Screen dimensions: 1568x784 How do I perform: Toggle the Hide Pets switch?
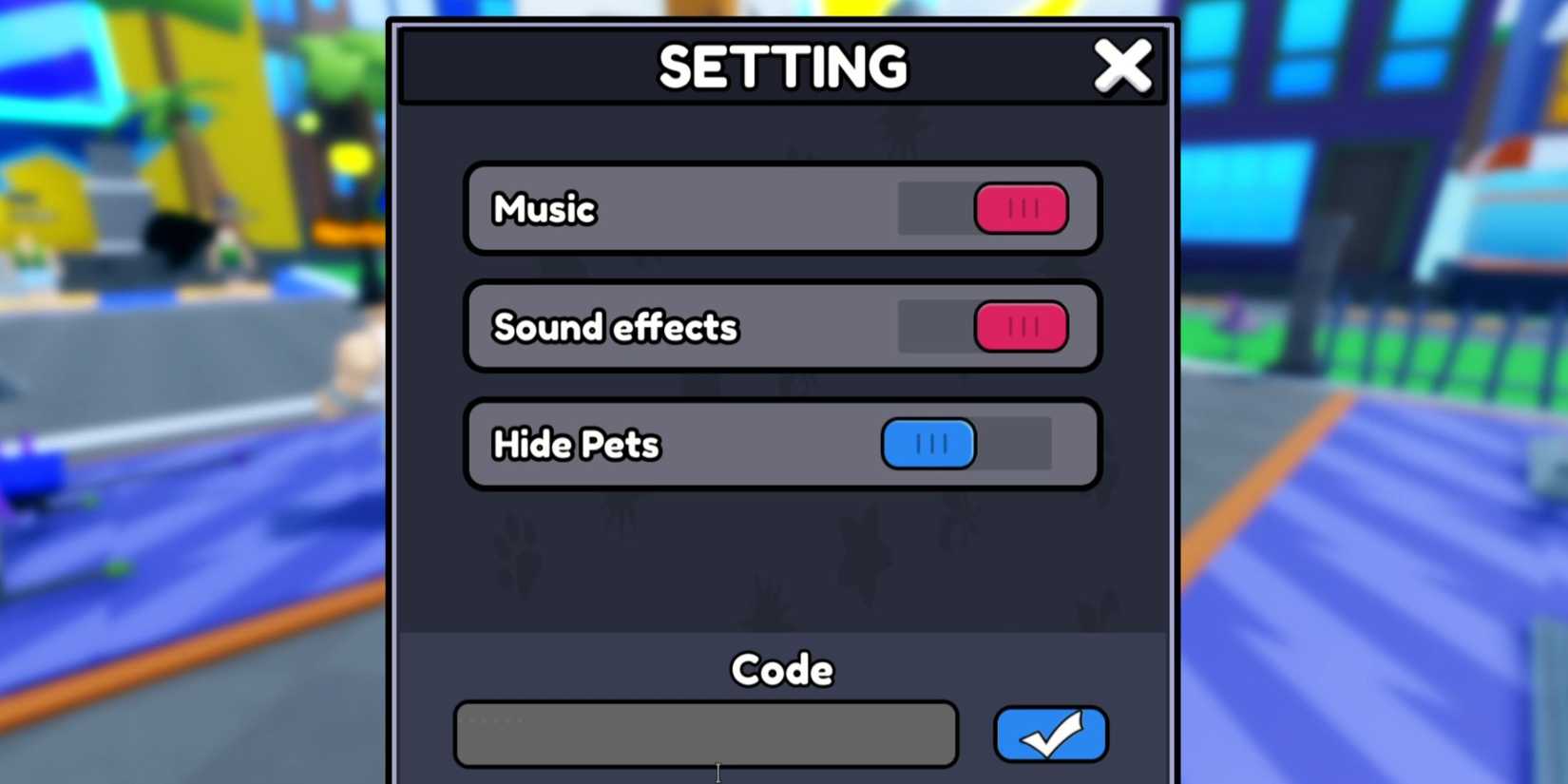pos(966,444)
